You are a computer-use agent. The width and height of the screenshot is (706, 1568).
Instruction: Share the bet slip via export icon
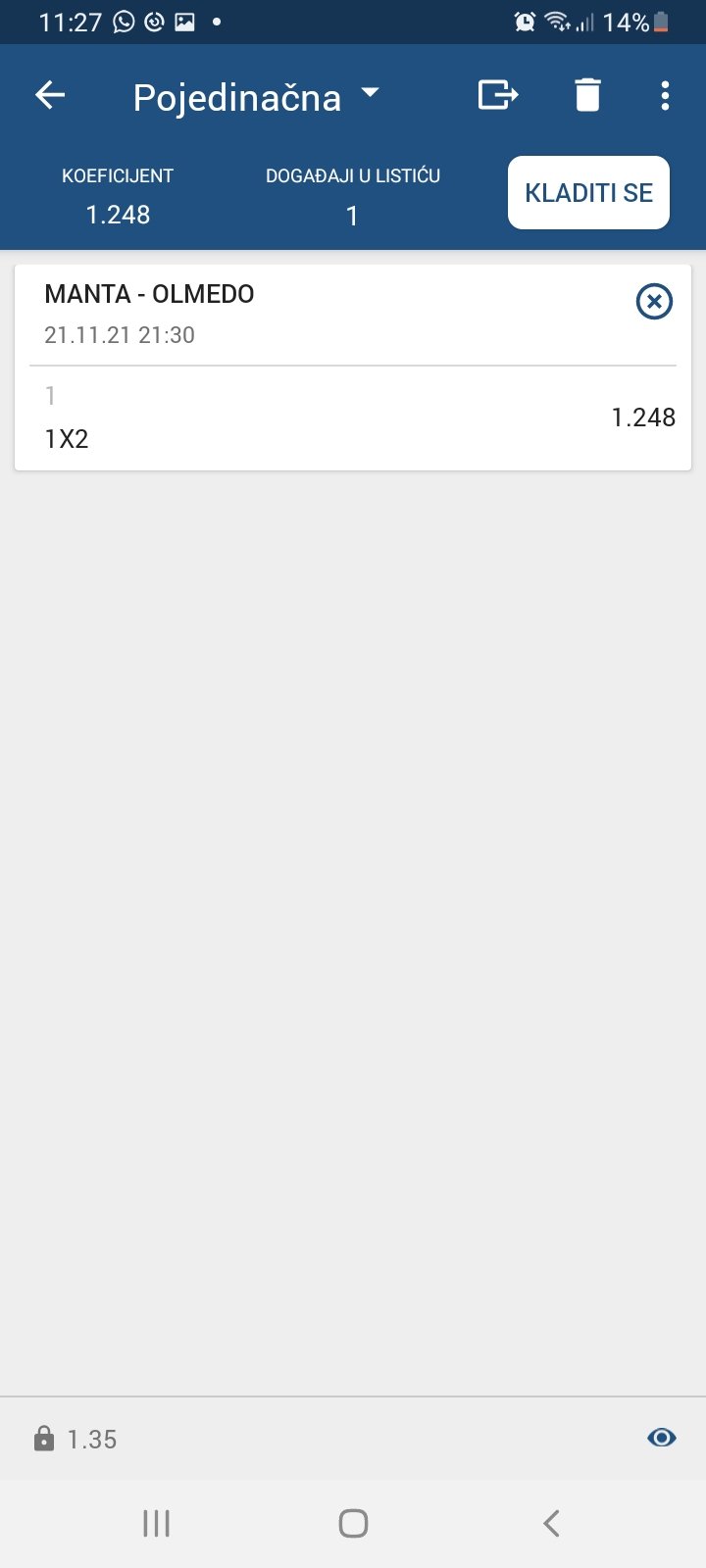point(498,95)
